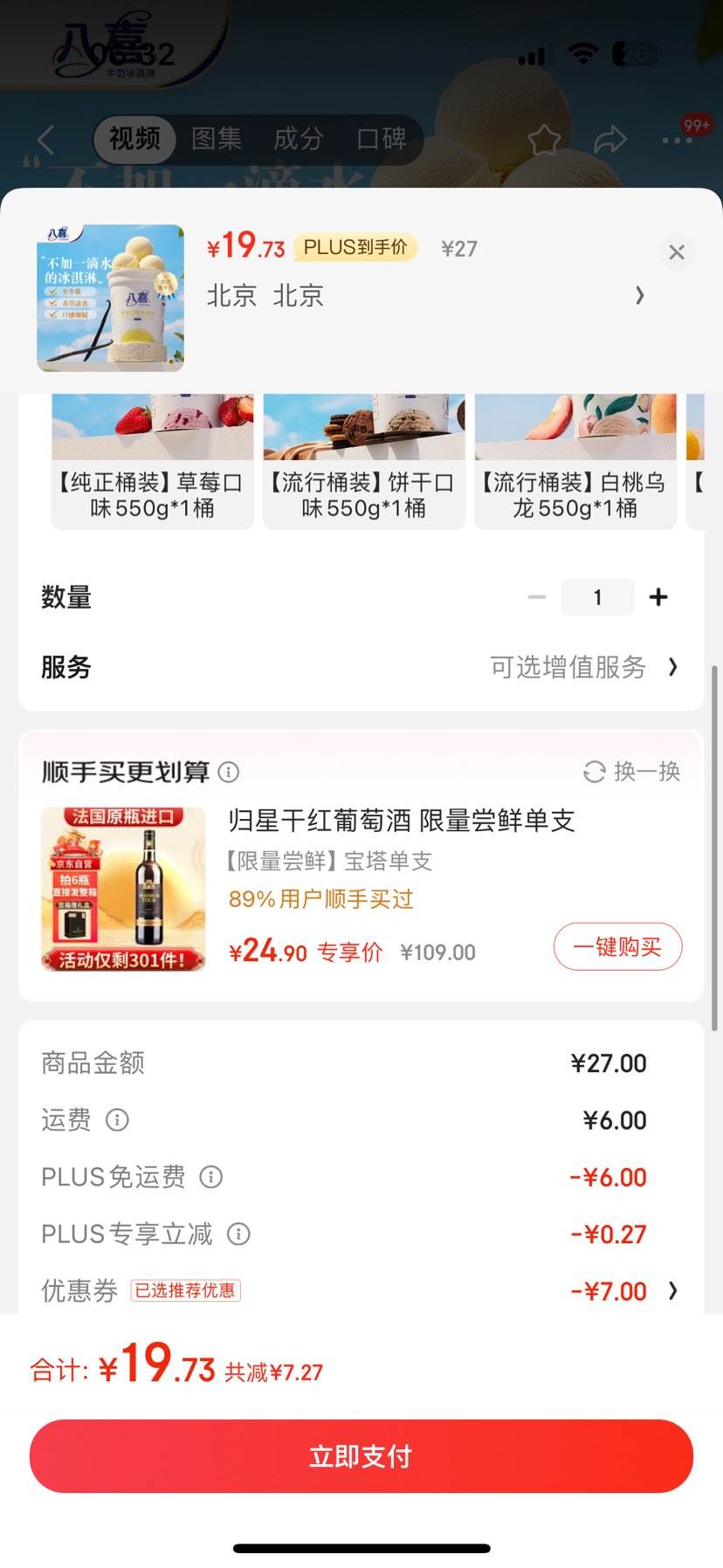Viewport: 723px width, 1568px height.
Task: Buy the wine via 一键购买
Action: pos(617,946)
